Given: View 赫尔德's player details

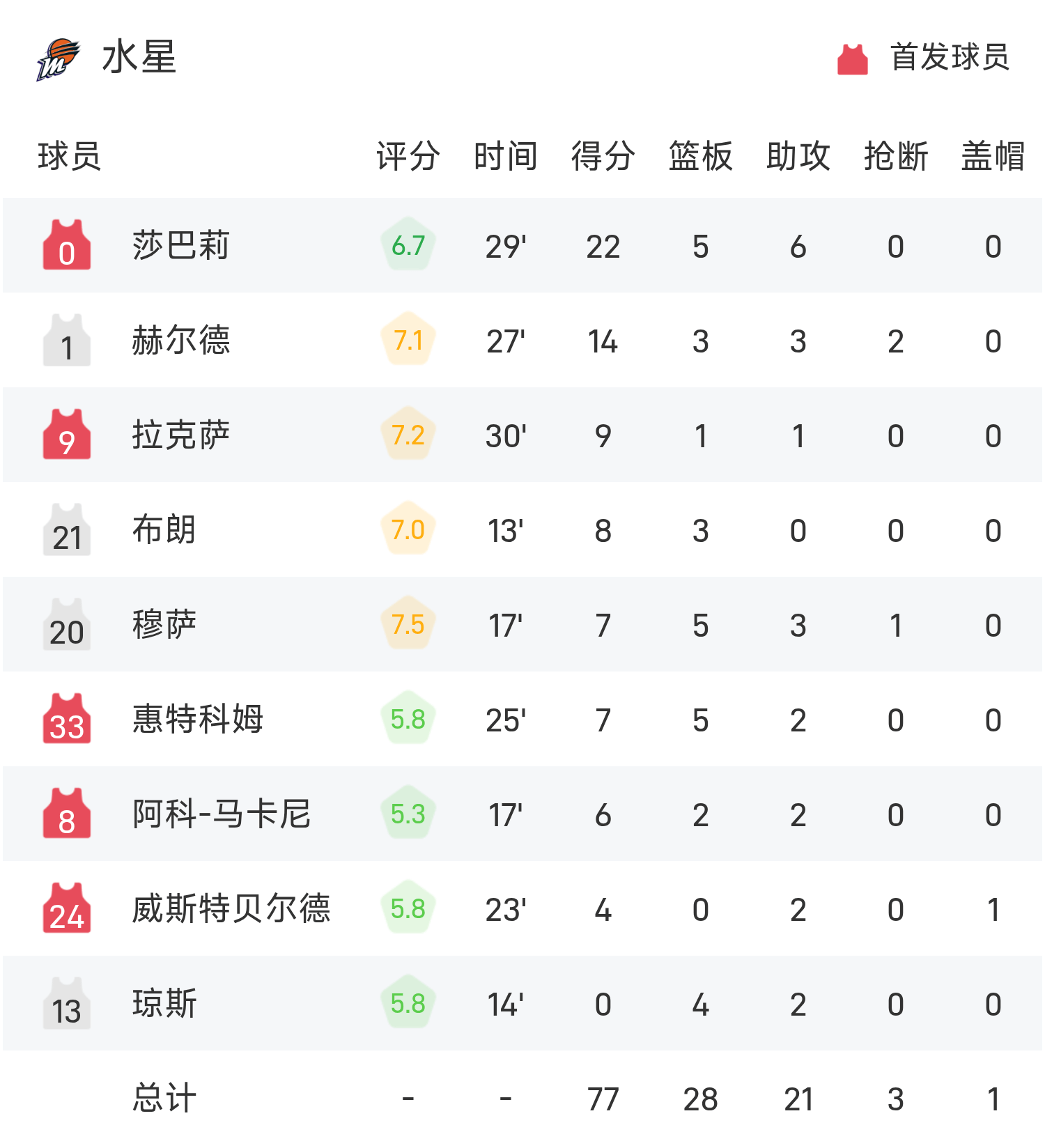Looking at the screenshot, I should click(180, 341).
